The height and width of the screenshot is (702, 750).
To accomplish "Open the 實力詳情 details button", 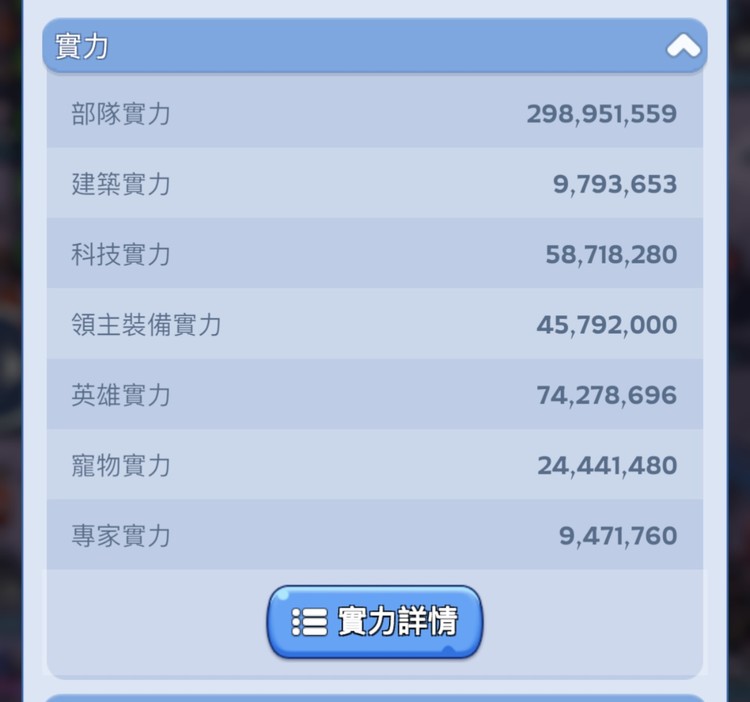I will click(375, 621).
